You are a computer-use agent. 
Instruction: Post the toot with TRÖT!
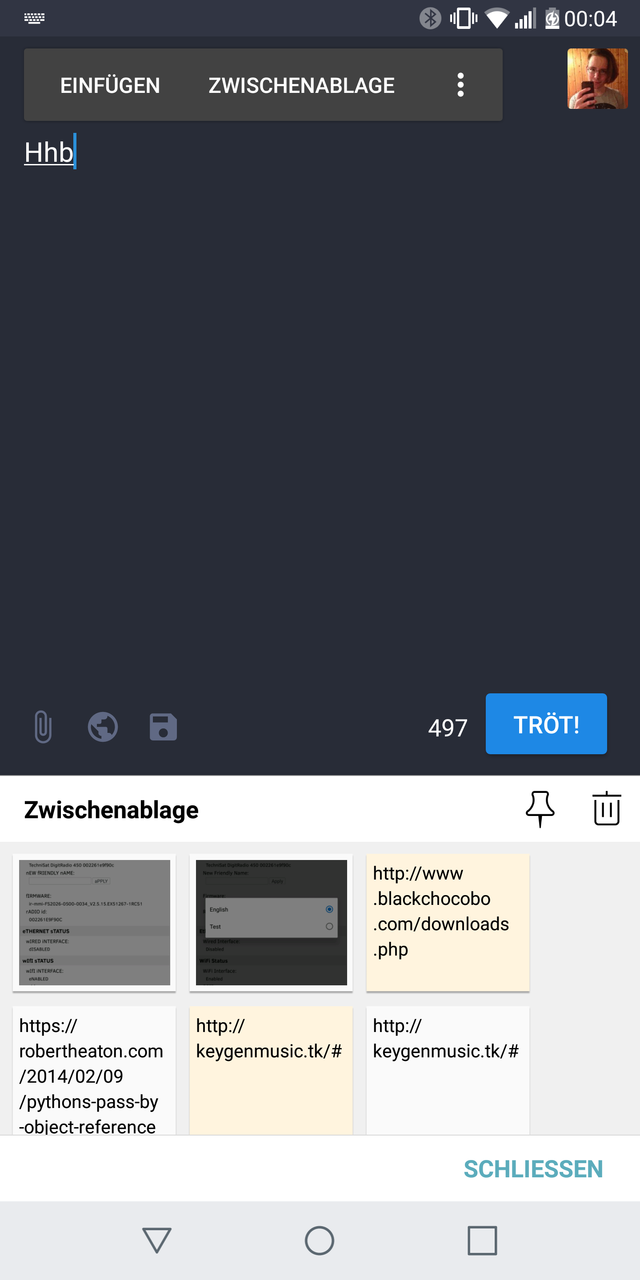[546, 724]
